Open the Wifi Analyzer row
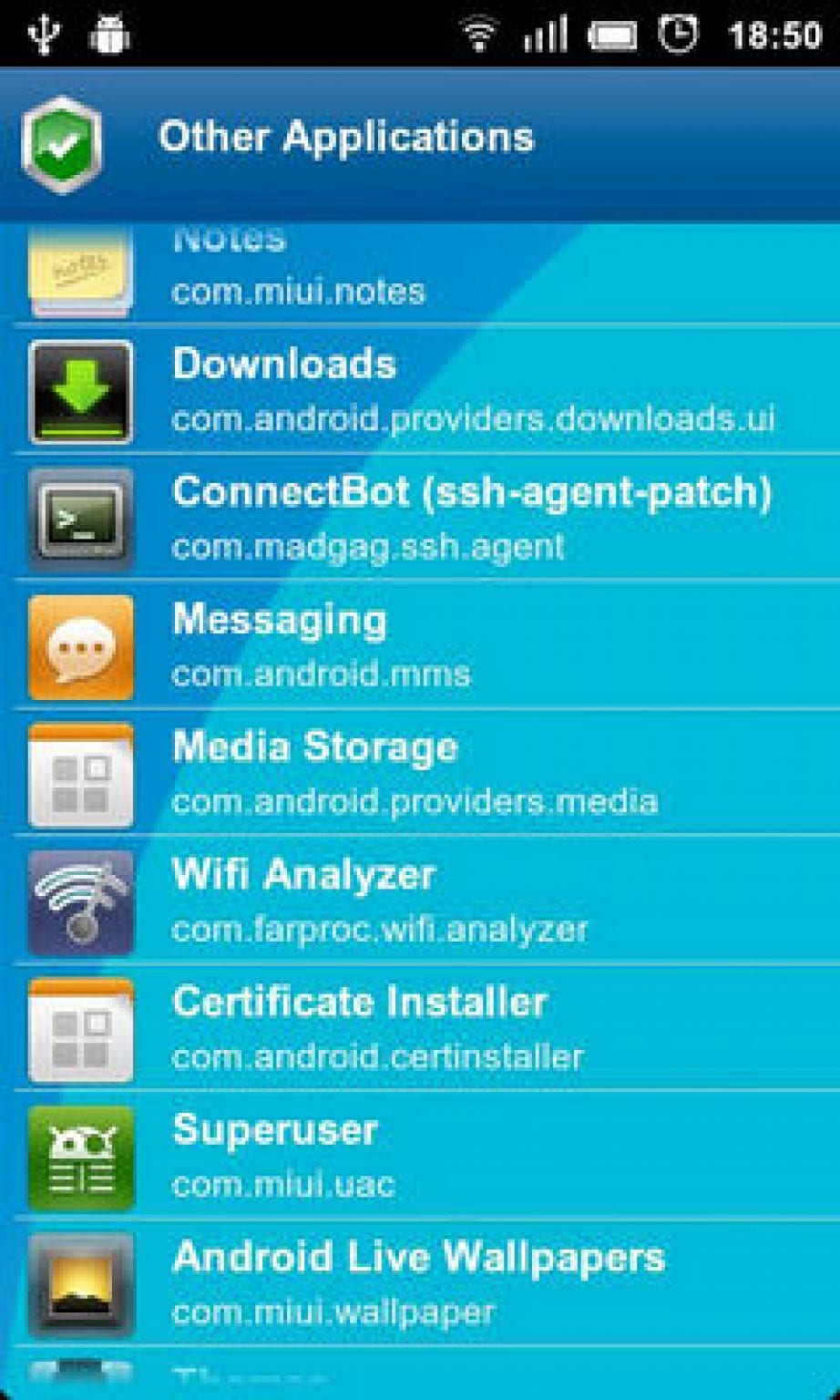 pos(419,901)
